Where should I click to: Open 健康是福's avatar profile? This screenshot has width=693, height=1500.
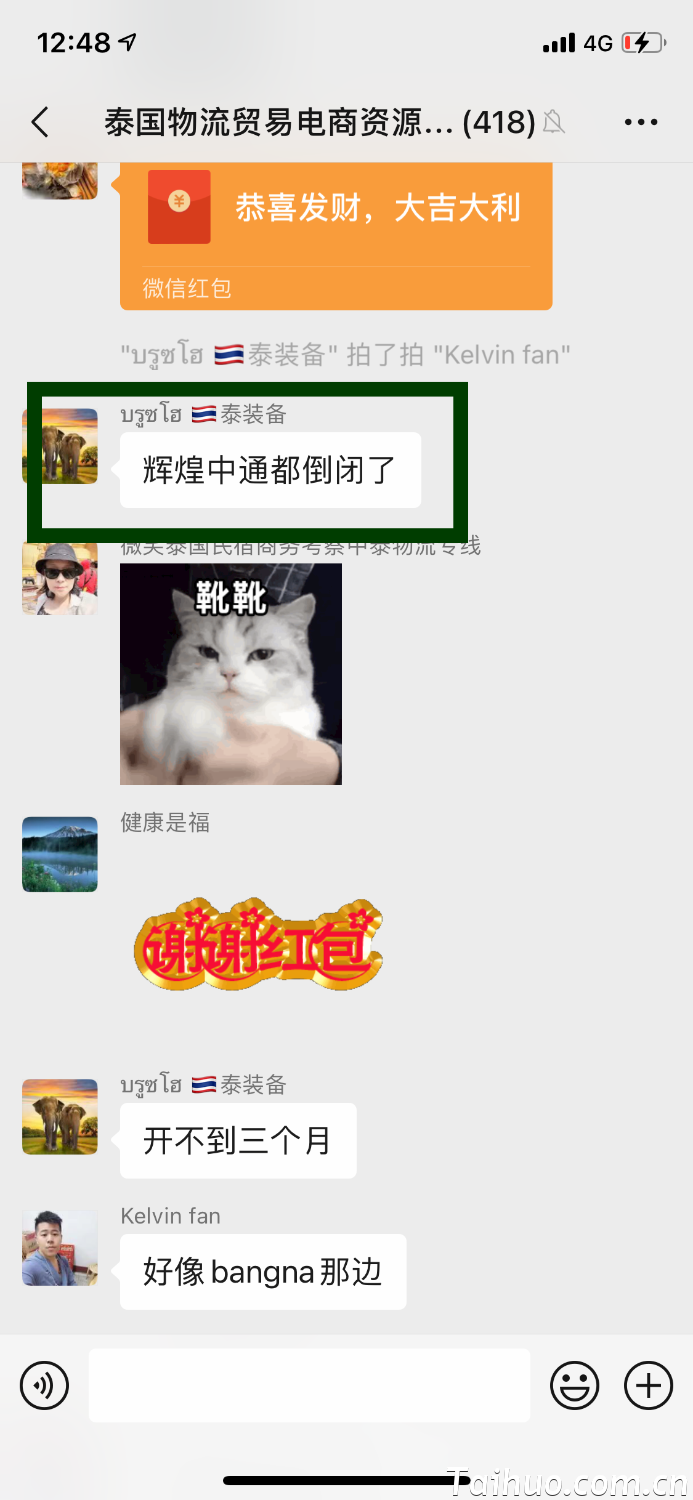click(x=60, y=854)
